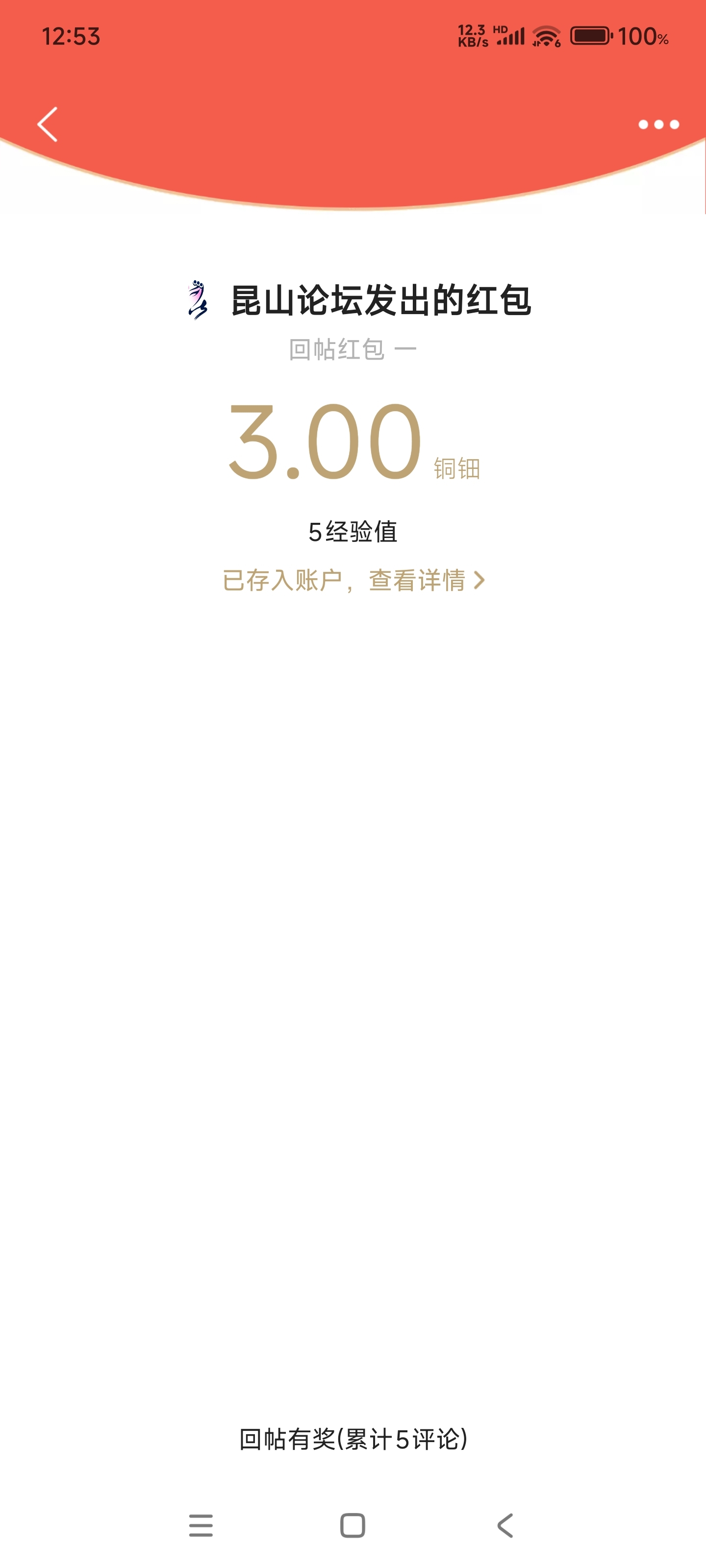Tap the system home button
The image size is (706, 1568).
pos(353,1525)
